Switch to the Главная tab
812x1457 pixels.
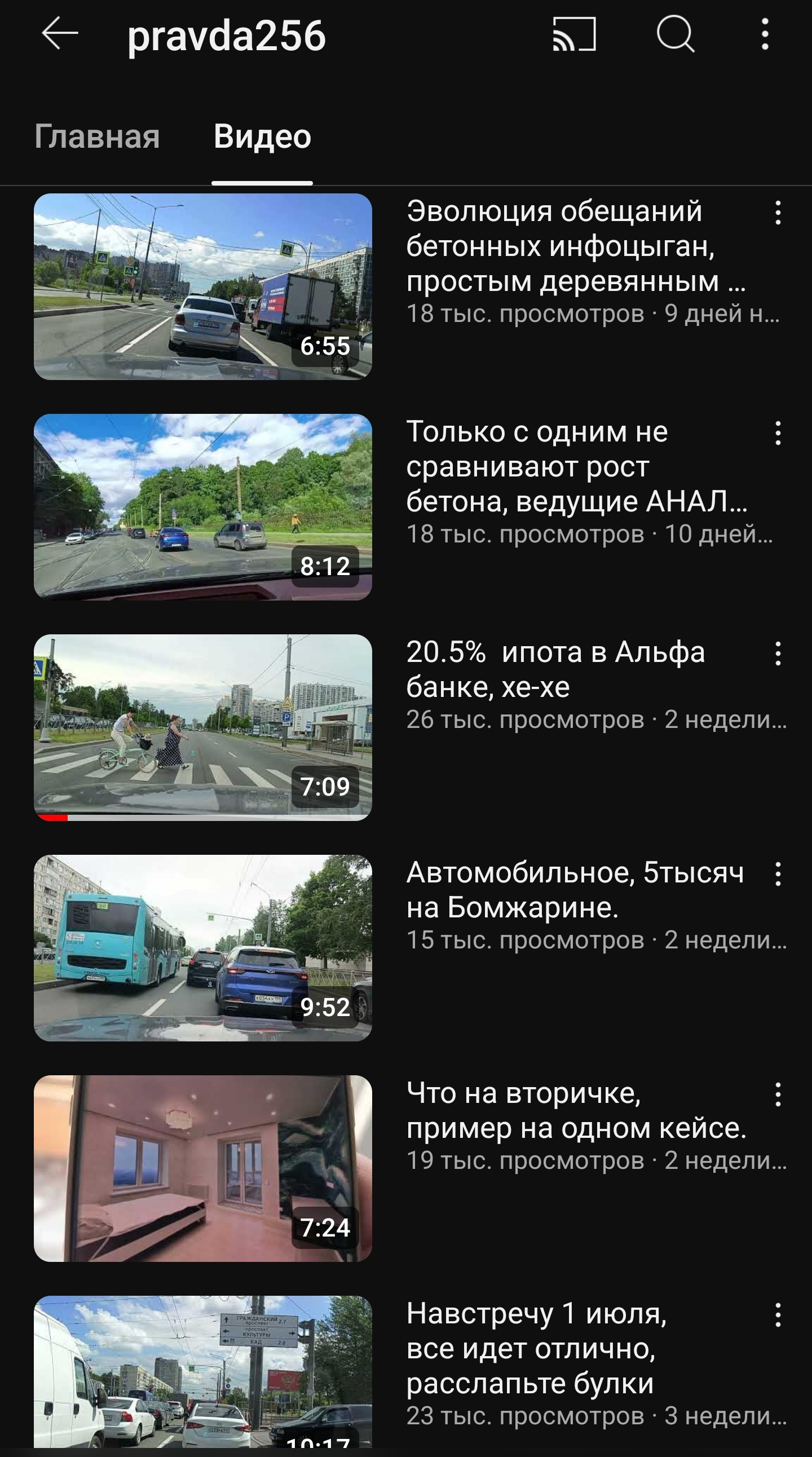point(96,137)
